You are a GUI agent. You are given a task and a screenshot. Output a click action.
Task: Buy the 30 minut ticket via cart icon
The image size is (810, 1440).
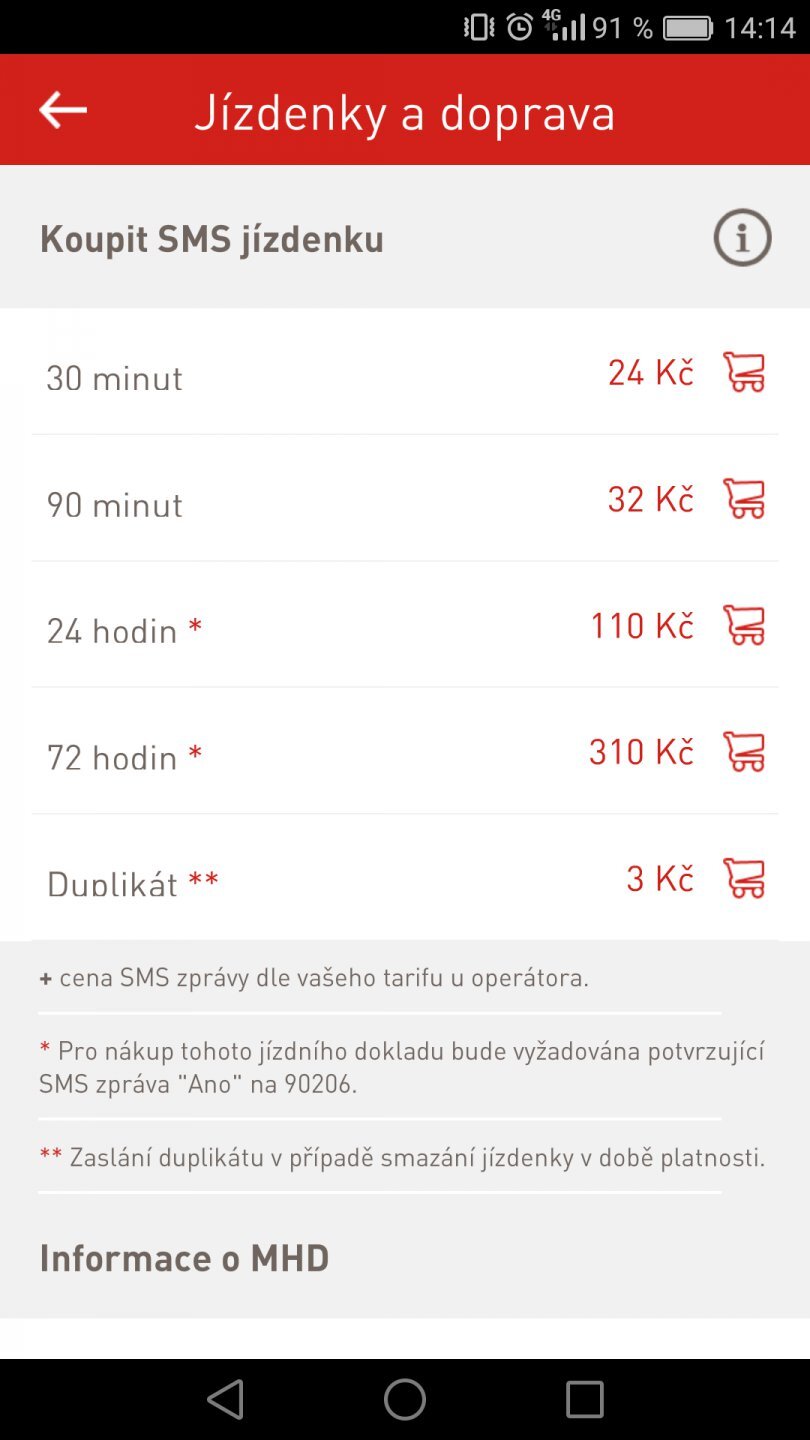tap(743, 371)
